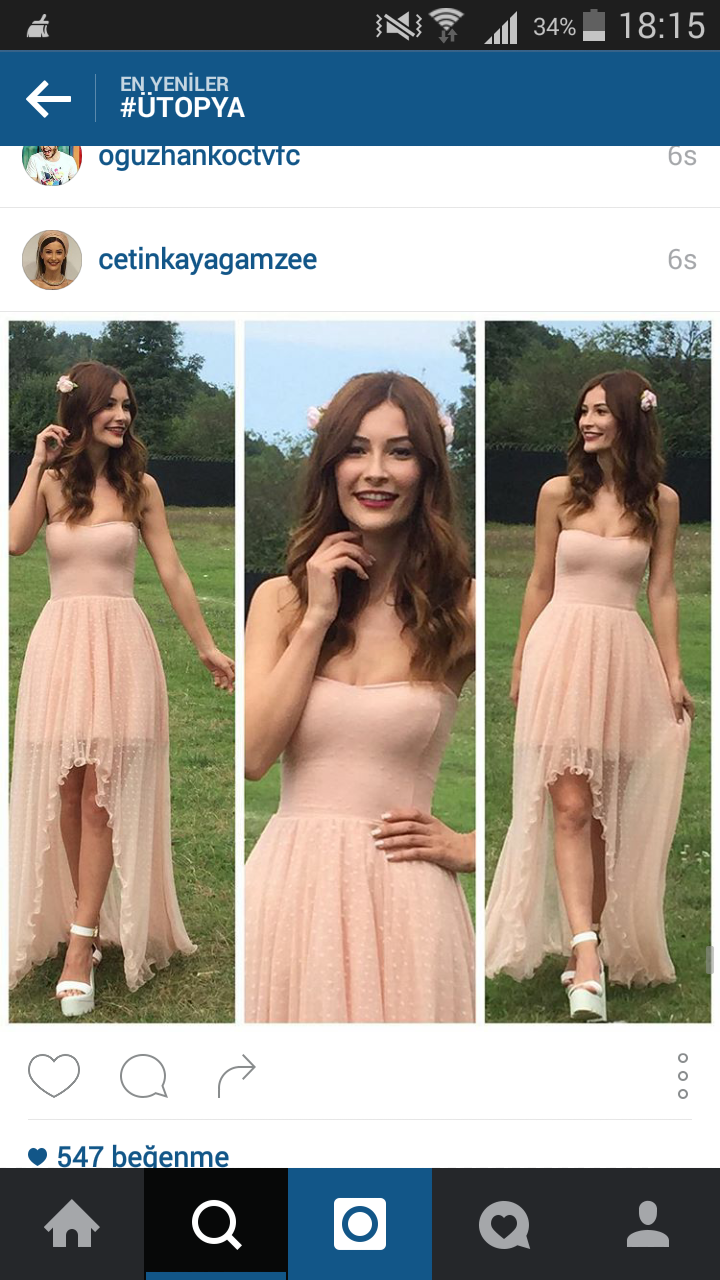The image size is (720, 1280).
Task: Switch to the Home tab
Action: [x=72, y=1224]
